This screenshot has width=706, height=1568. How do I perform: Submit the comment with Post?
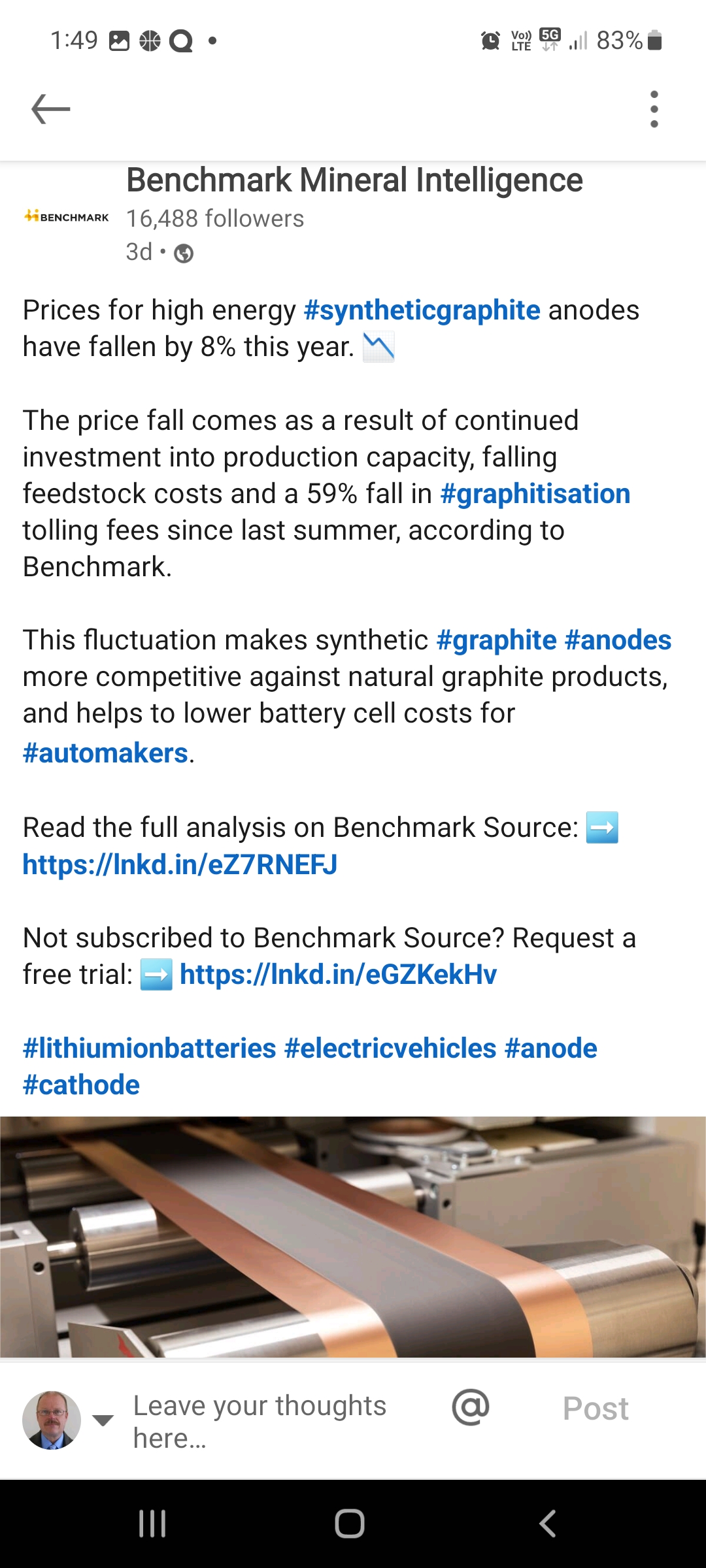pyautogui.click(x=595, y=1409)
